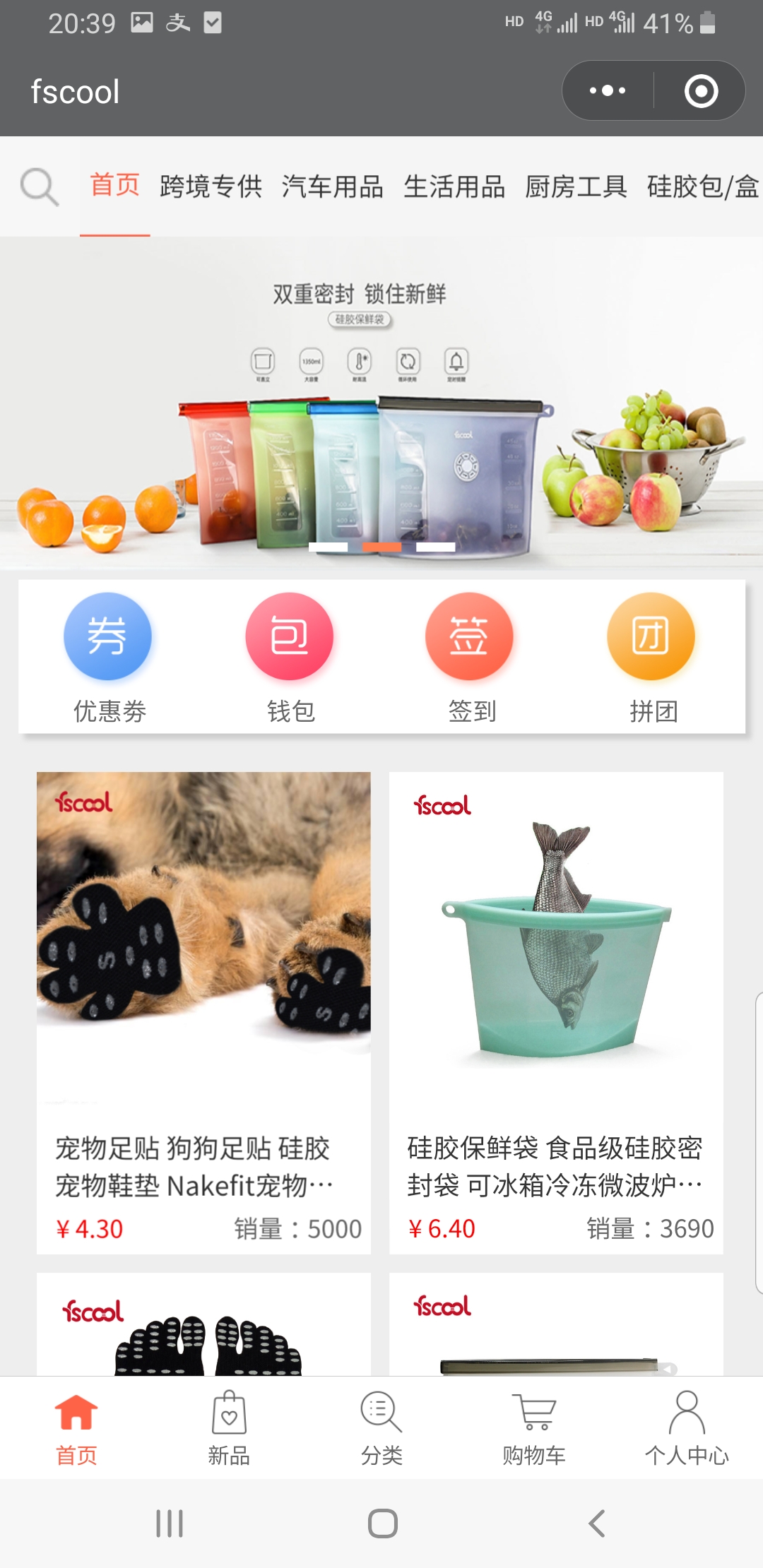Open the 厨房工具 category tab
This screenshot has width=763, height=1568.
coord(576,187)
